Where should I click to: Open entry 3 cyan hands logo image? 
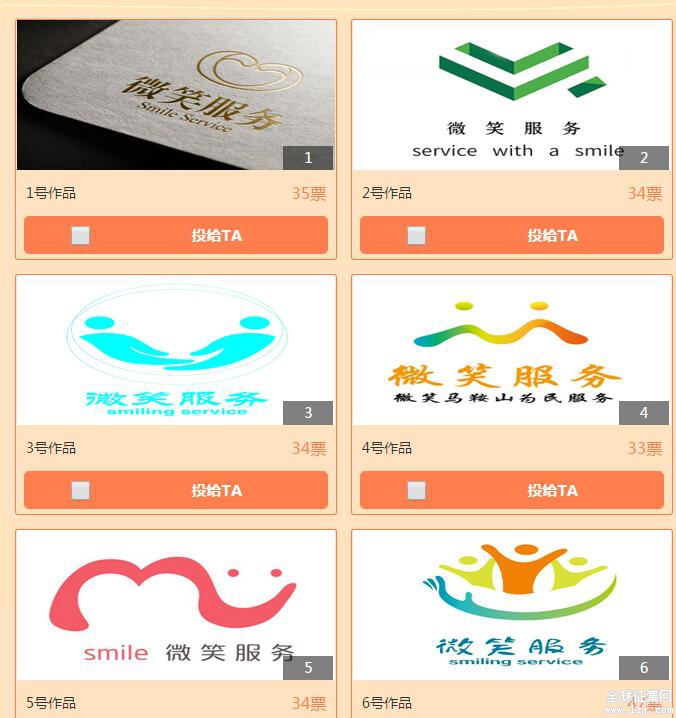coord(176,350)
